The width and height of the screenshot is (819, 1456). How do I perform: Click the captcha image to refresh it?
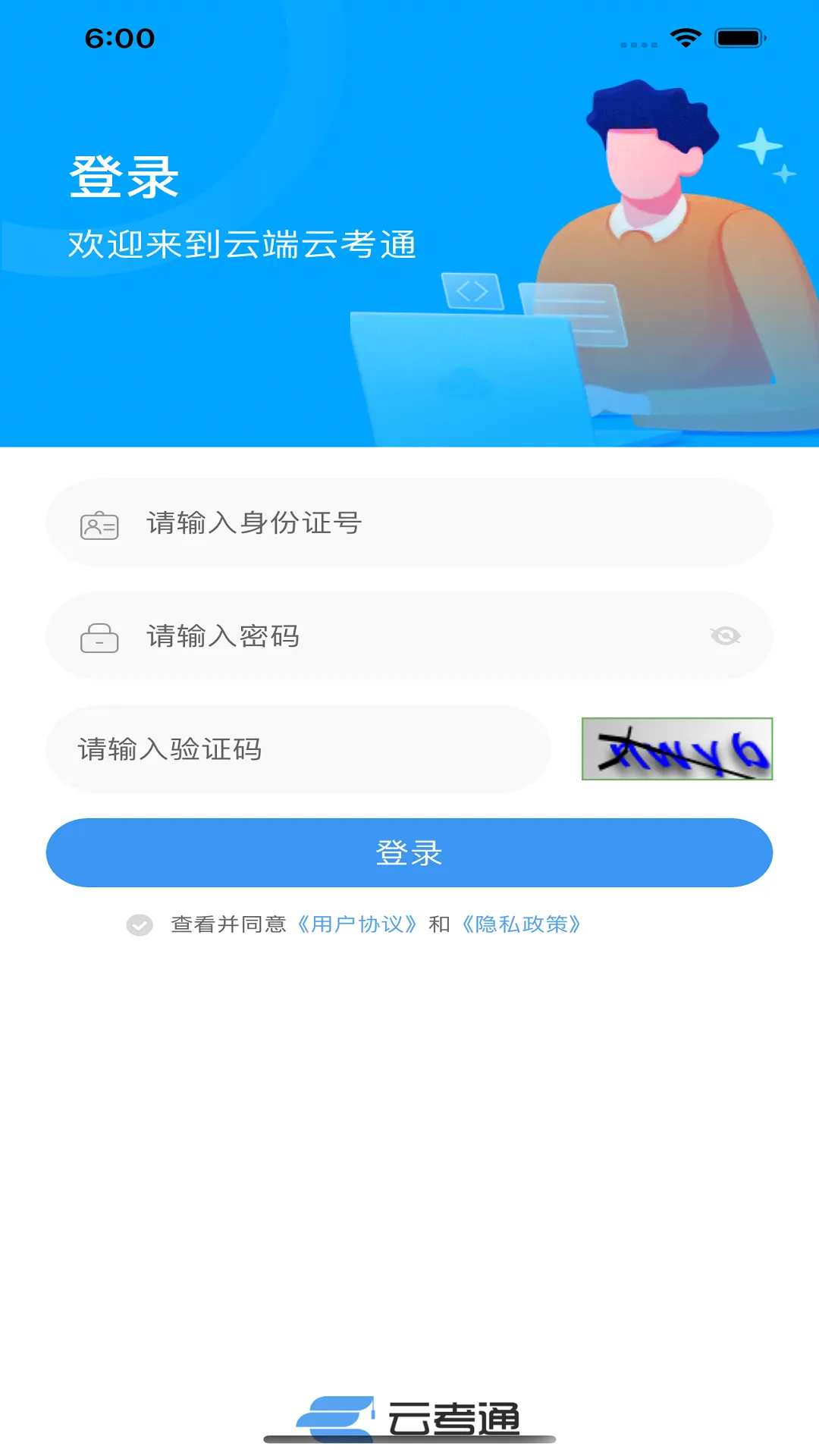click(x=676, y=751)
